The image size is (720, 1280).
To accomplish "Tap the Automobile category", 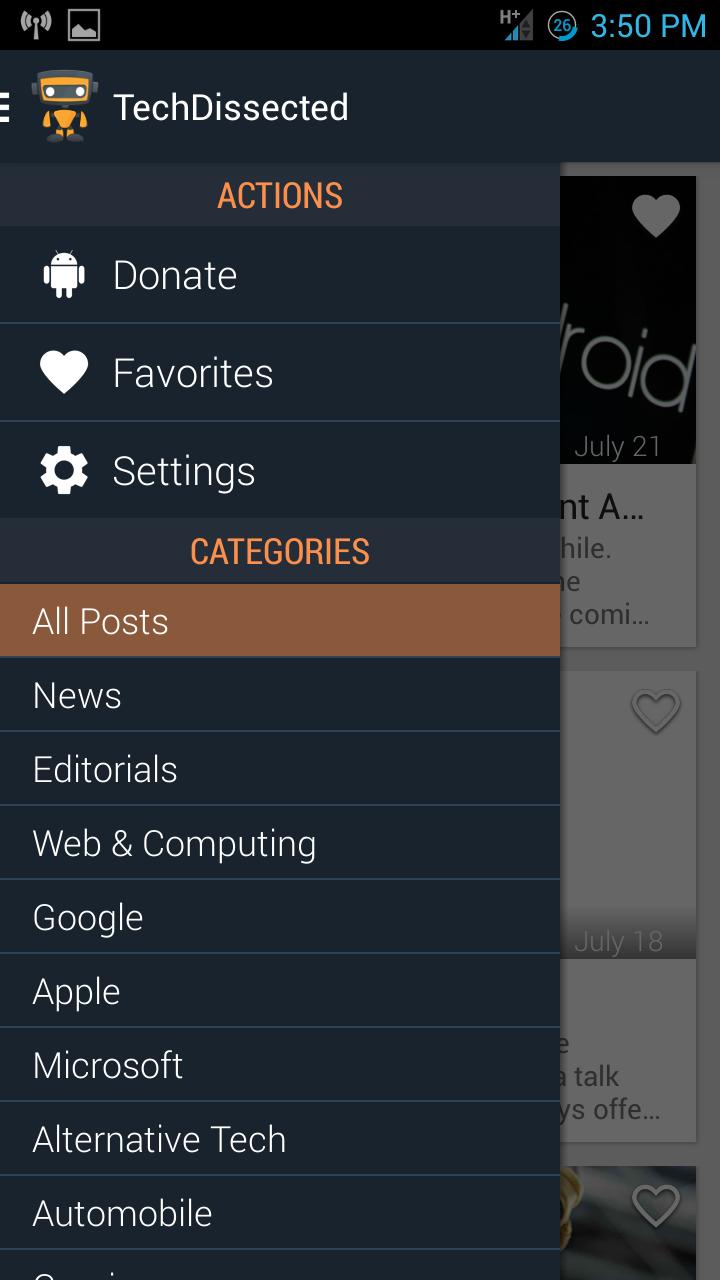I will point(280,1213).
